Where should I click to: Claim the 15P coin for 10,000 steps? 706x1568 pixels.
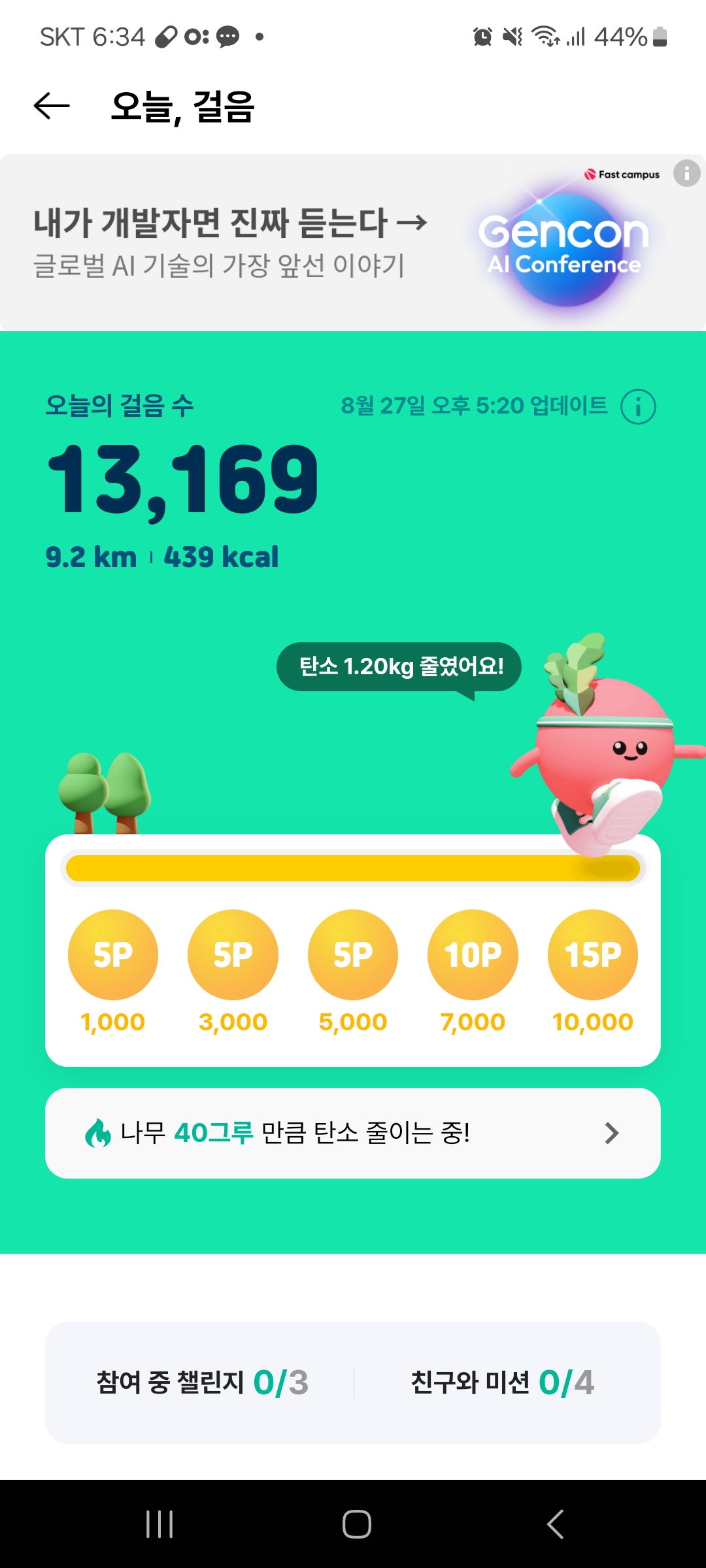(592, 955)
